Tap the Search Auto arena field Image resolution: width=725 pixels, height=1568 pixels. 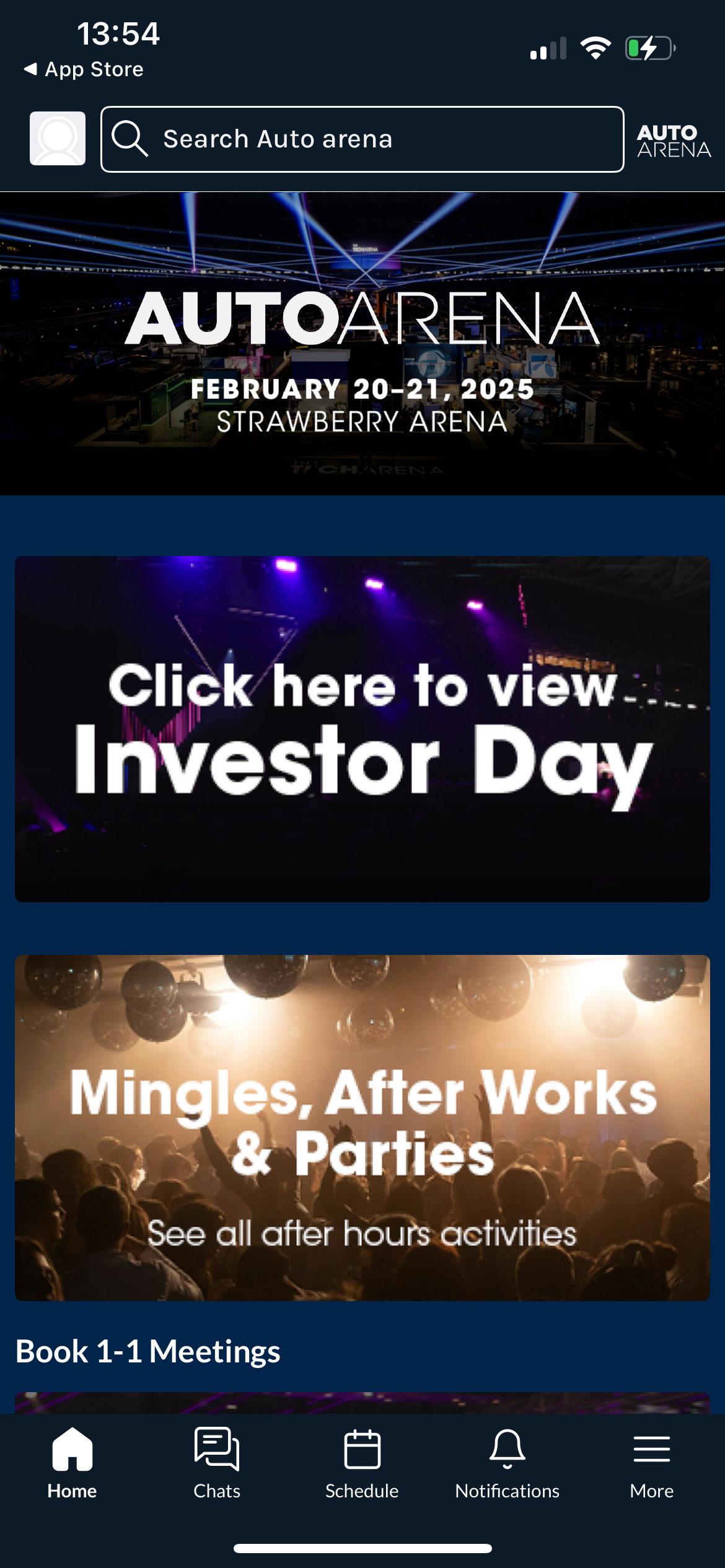click(x=362, y=139)
